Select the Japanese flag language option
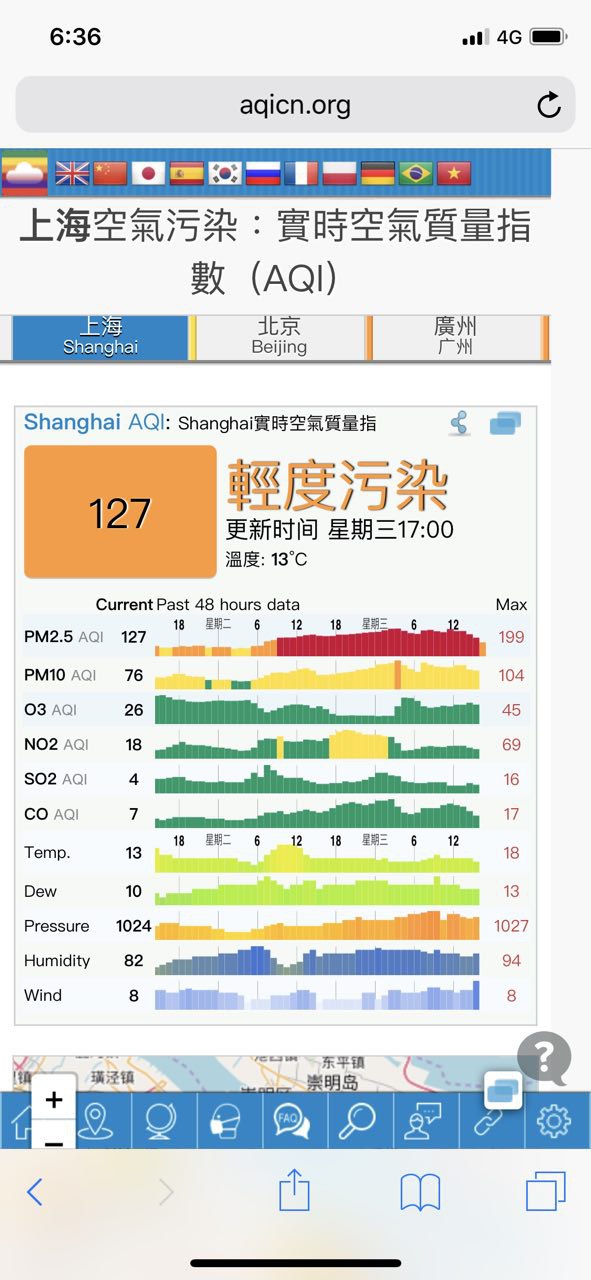The height and width of the screenshot is (1280, 591). [x=148, y=174]
